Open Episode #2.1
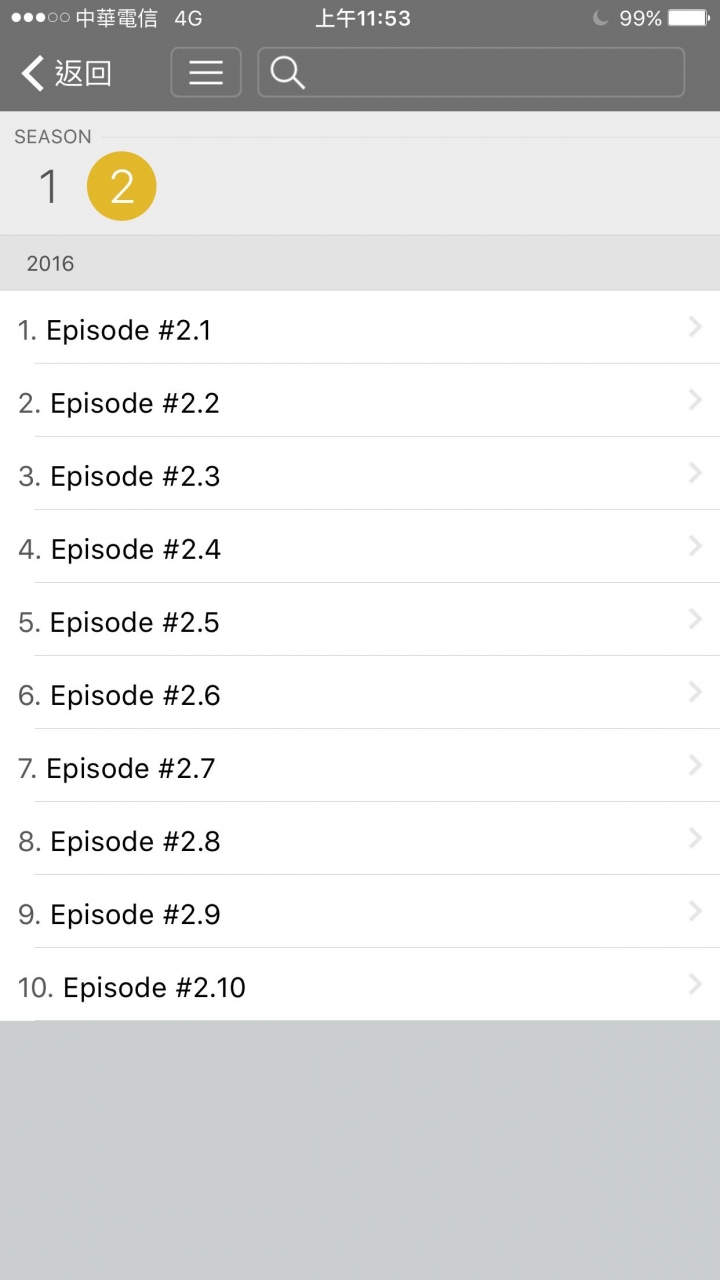Screen dimensions: 720x1280 360,329
